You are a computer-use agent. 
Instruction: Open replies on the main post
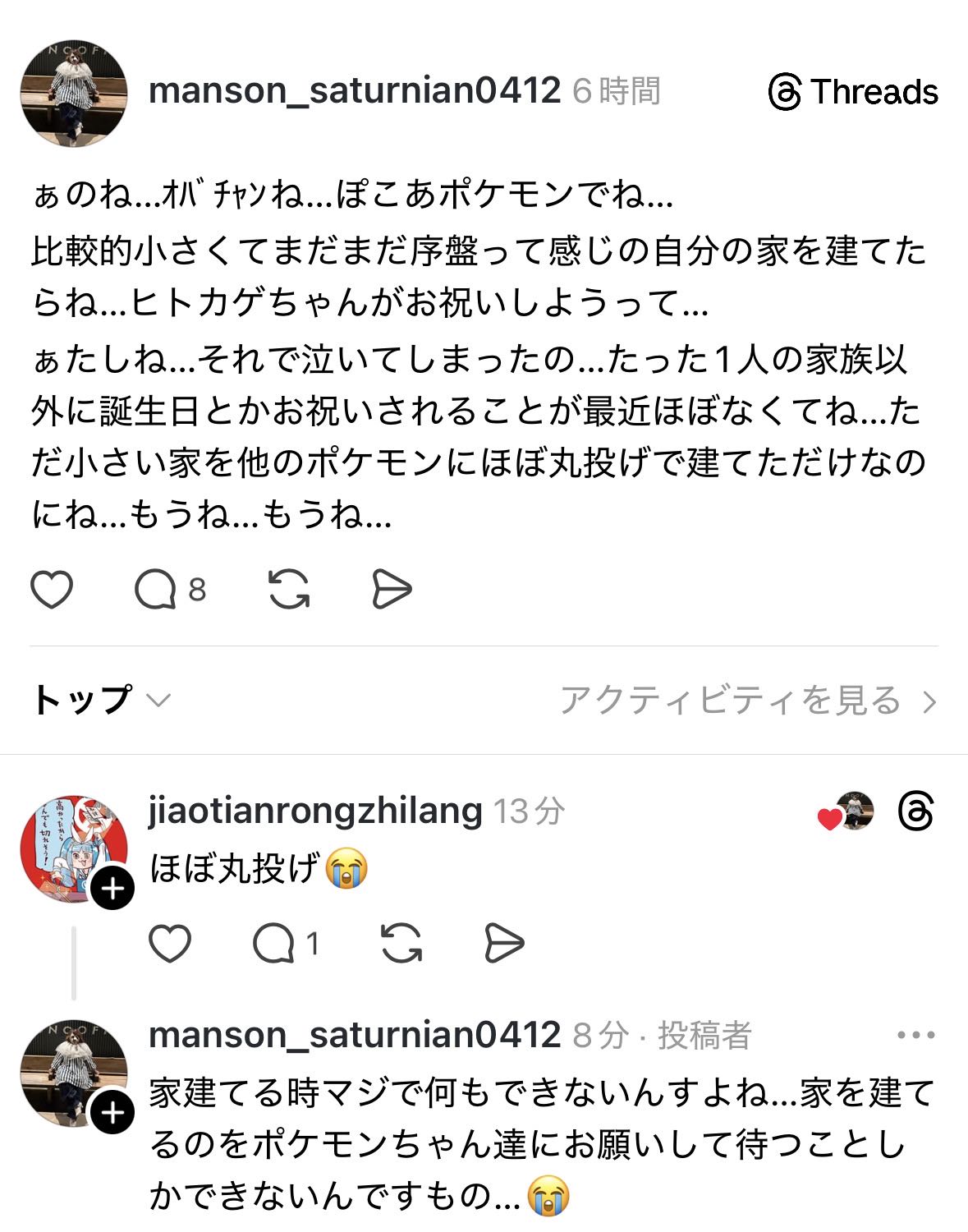click(156, 590)
